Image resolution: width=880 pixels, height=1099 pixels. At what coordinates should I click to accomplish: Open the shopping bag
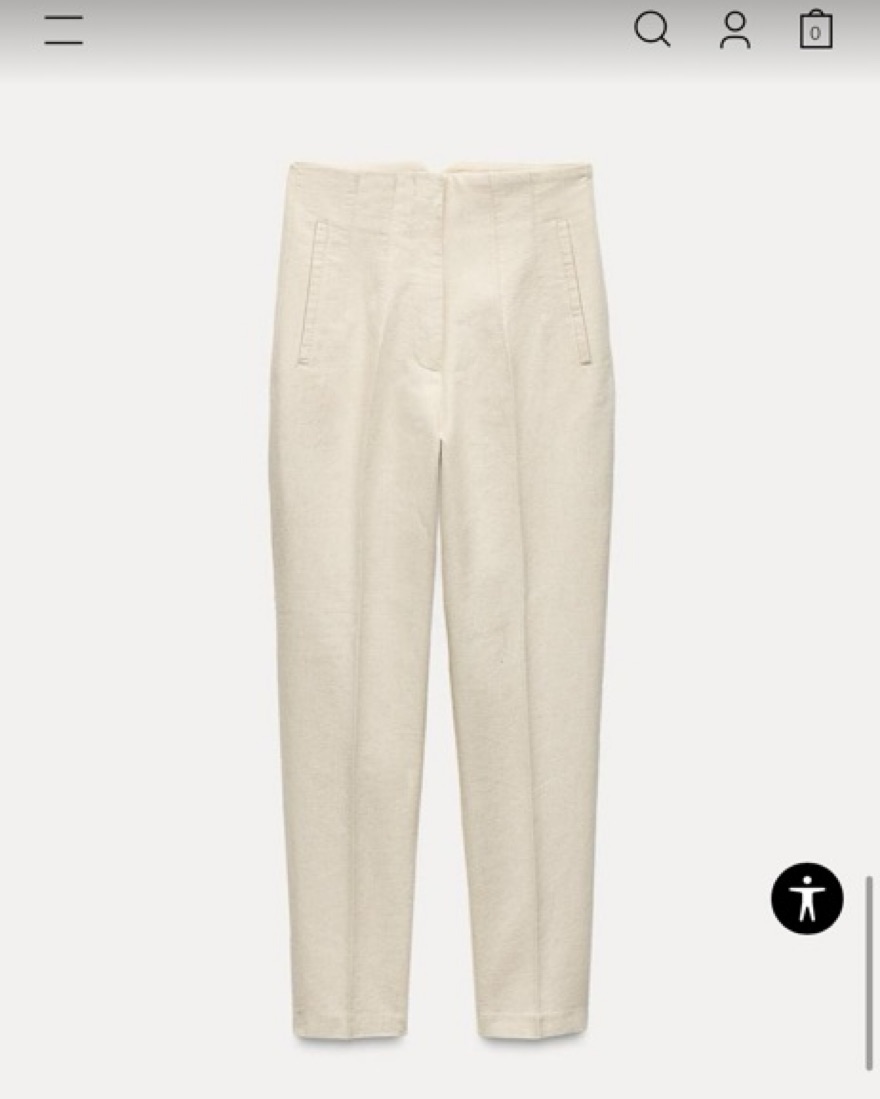pos(816,30)
